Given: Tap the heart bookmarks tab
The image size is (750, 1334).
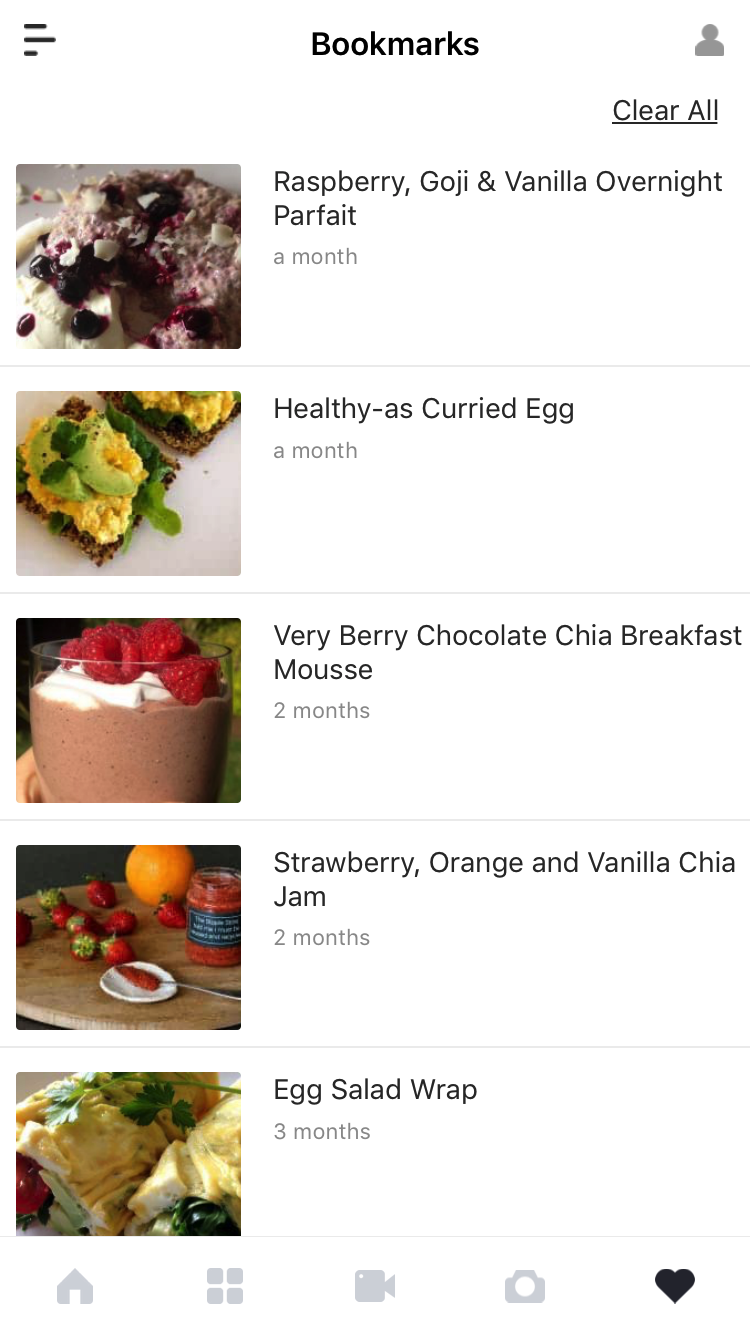Looking at the screenshot, I should point(675,1286).
